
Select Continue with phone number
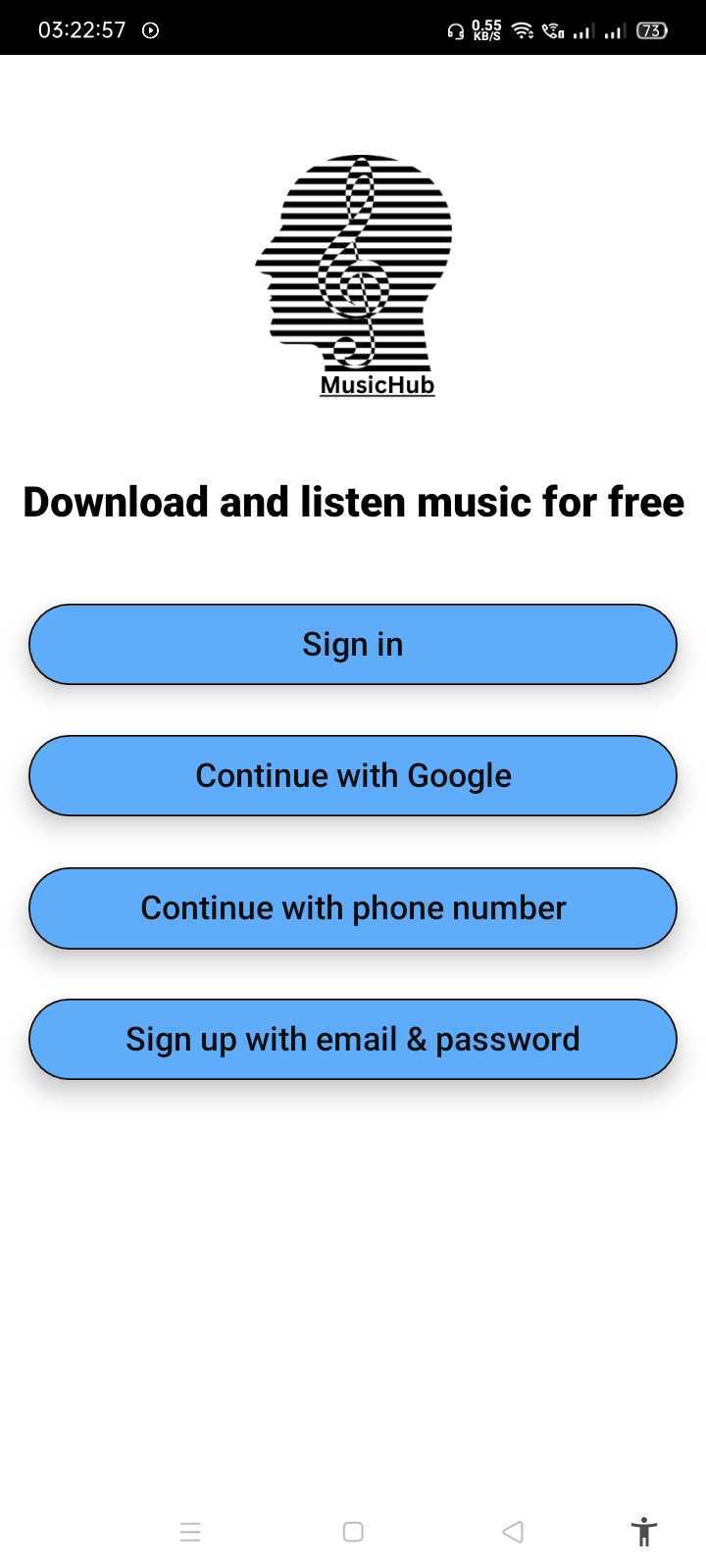353,907
